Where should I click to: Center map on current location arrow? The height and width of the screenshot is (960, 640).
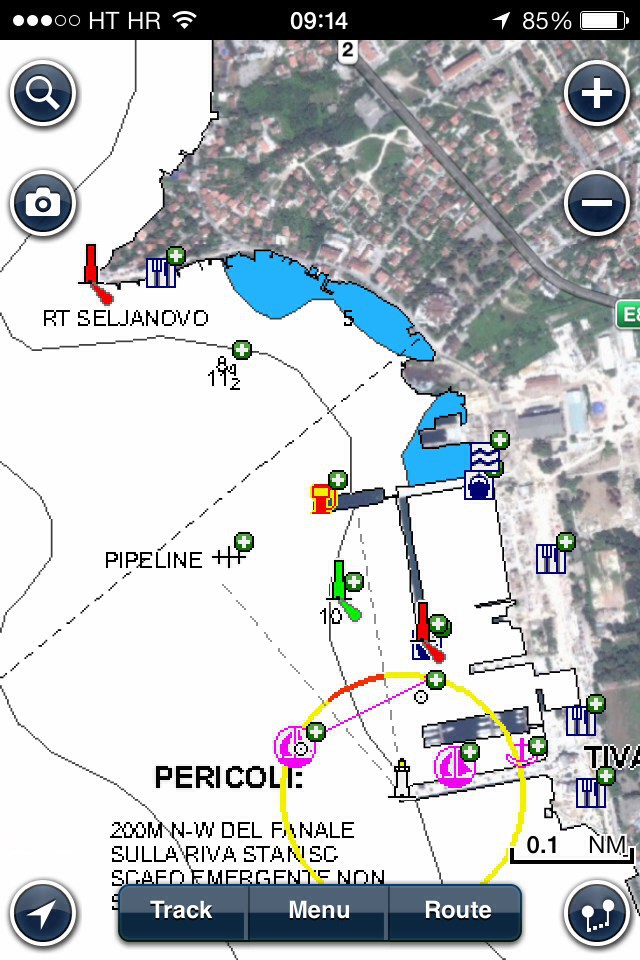[43, 913]
